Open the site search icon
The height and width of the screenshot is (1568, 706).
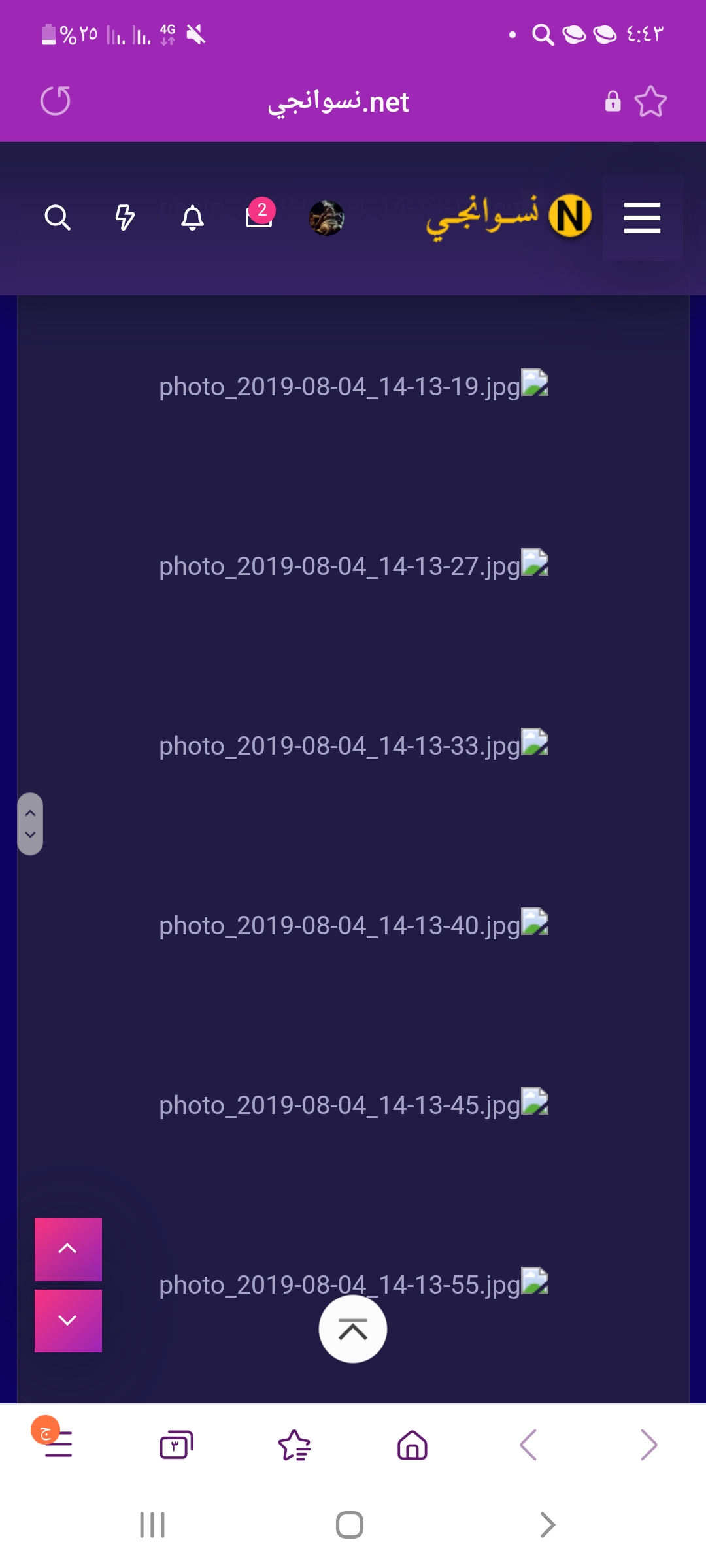tap(58, 218)
